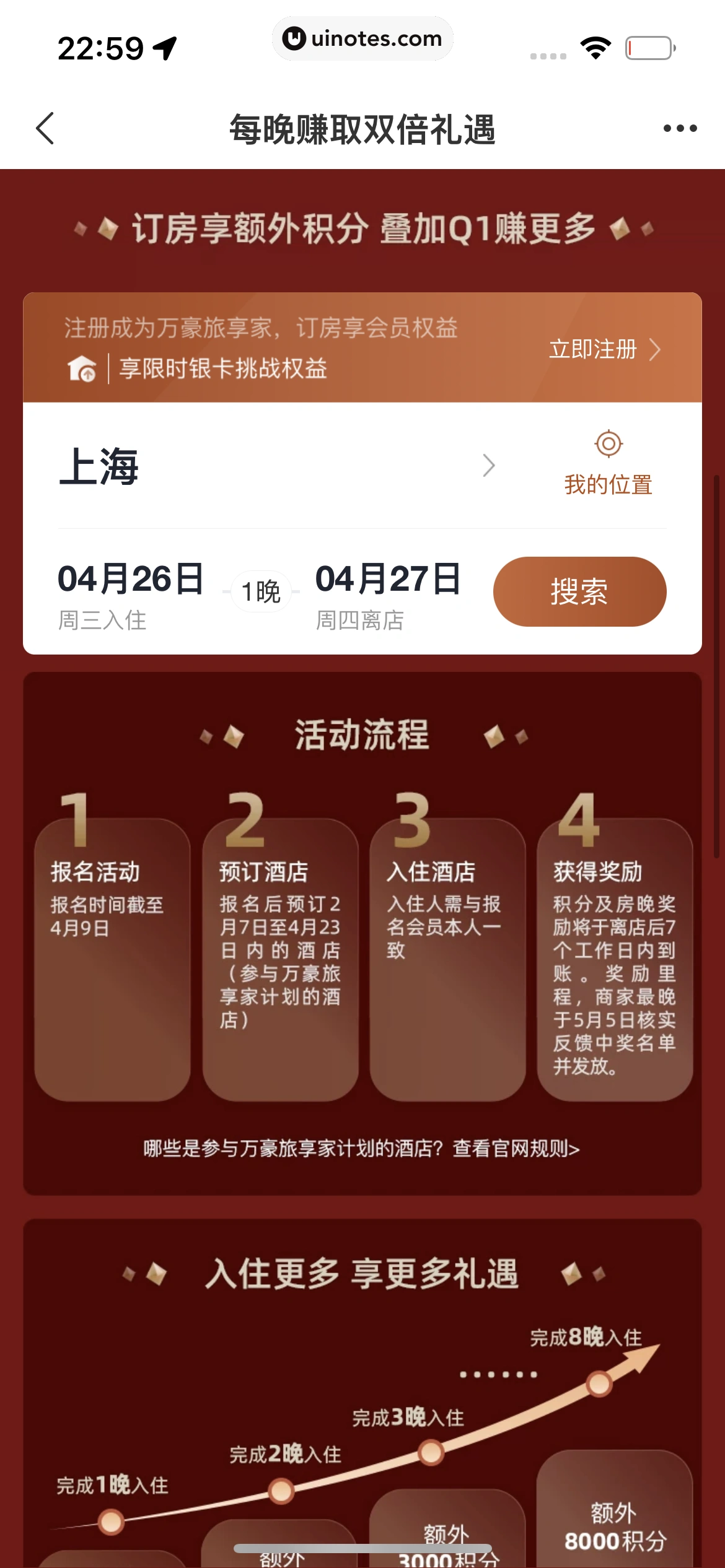Image resolution: width=725 pixels, height=1568 pixels.
Task: Use 我的位置 for current location
Action: tap(608, 464)
